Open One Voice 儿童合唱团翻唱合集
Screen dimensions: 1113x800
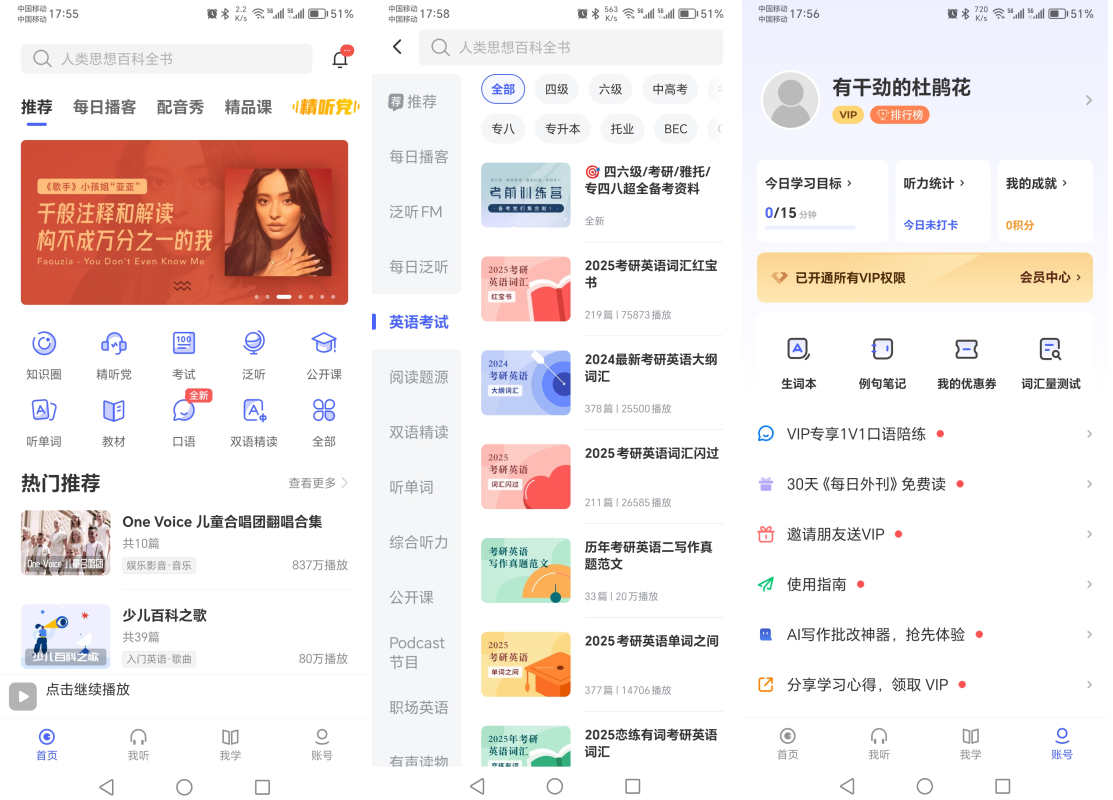click(x=221, y=521)
